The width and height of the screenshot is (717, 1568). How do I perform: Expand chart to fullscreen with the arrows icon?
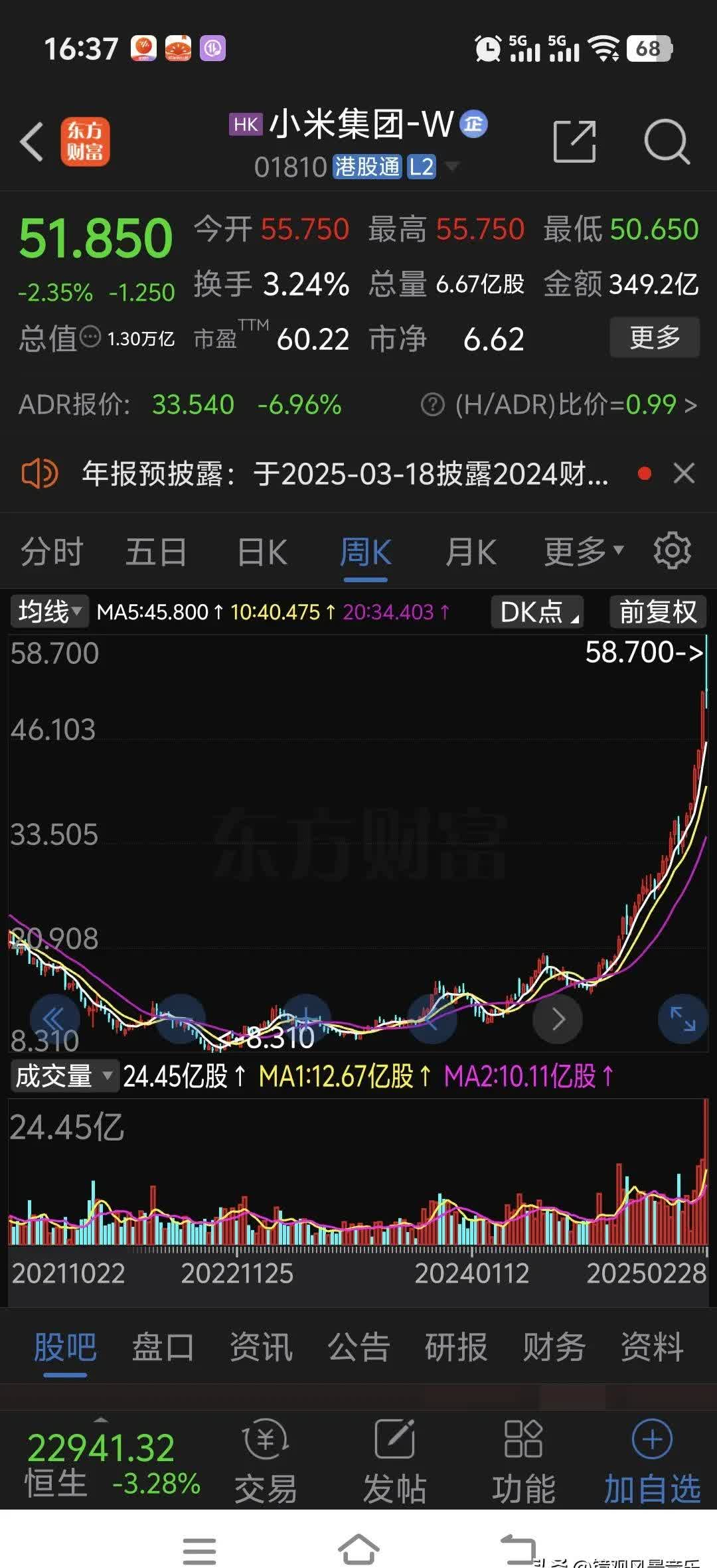(x=682, y=1019)
